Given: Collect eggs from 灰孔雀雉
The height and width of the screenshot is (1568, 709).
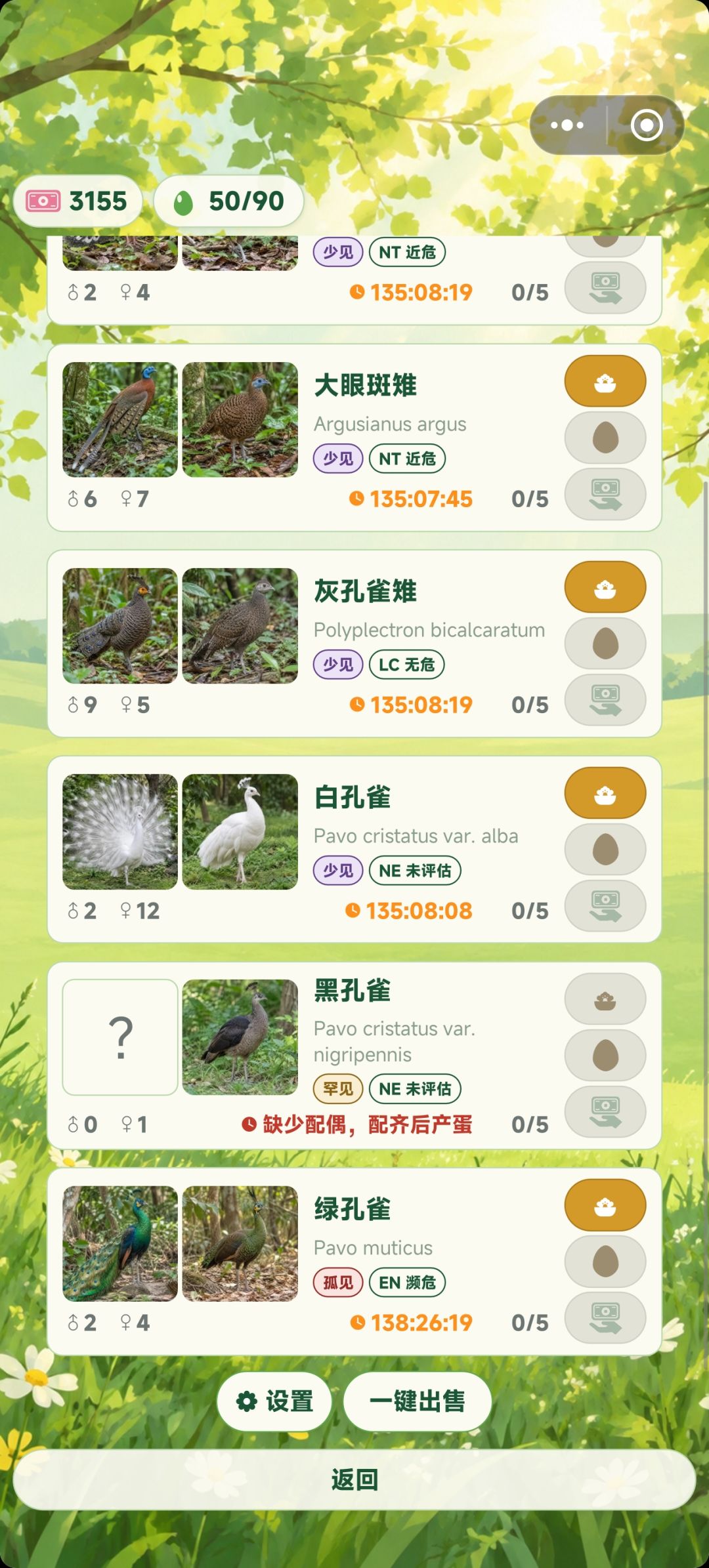Looking at the screenshot, I should (x=605, y=644).
